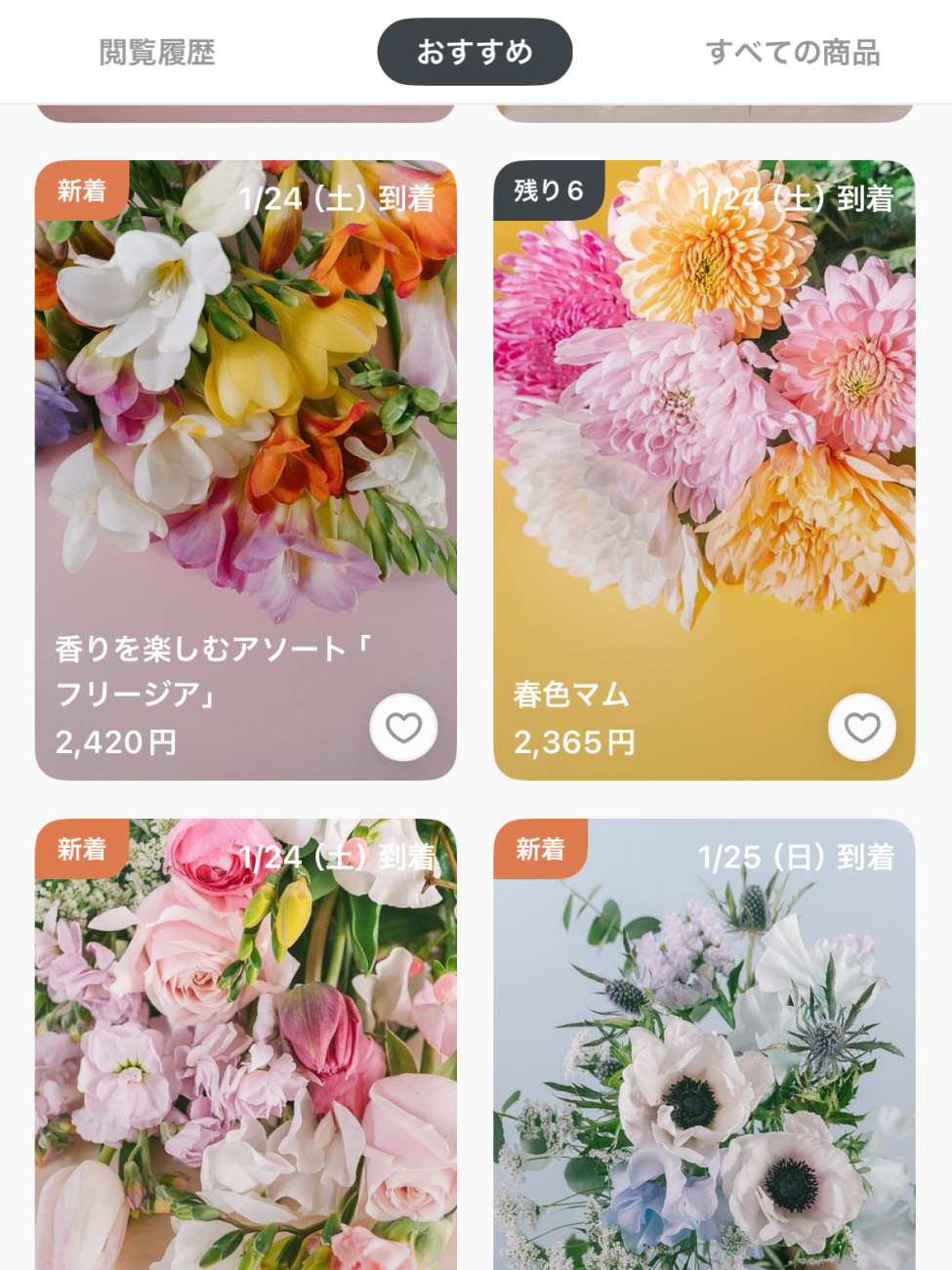The image size is (952, 1270).
Task: Favorite the フリージア assortment with the heart icon
Action: [403, 728]
